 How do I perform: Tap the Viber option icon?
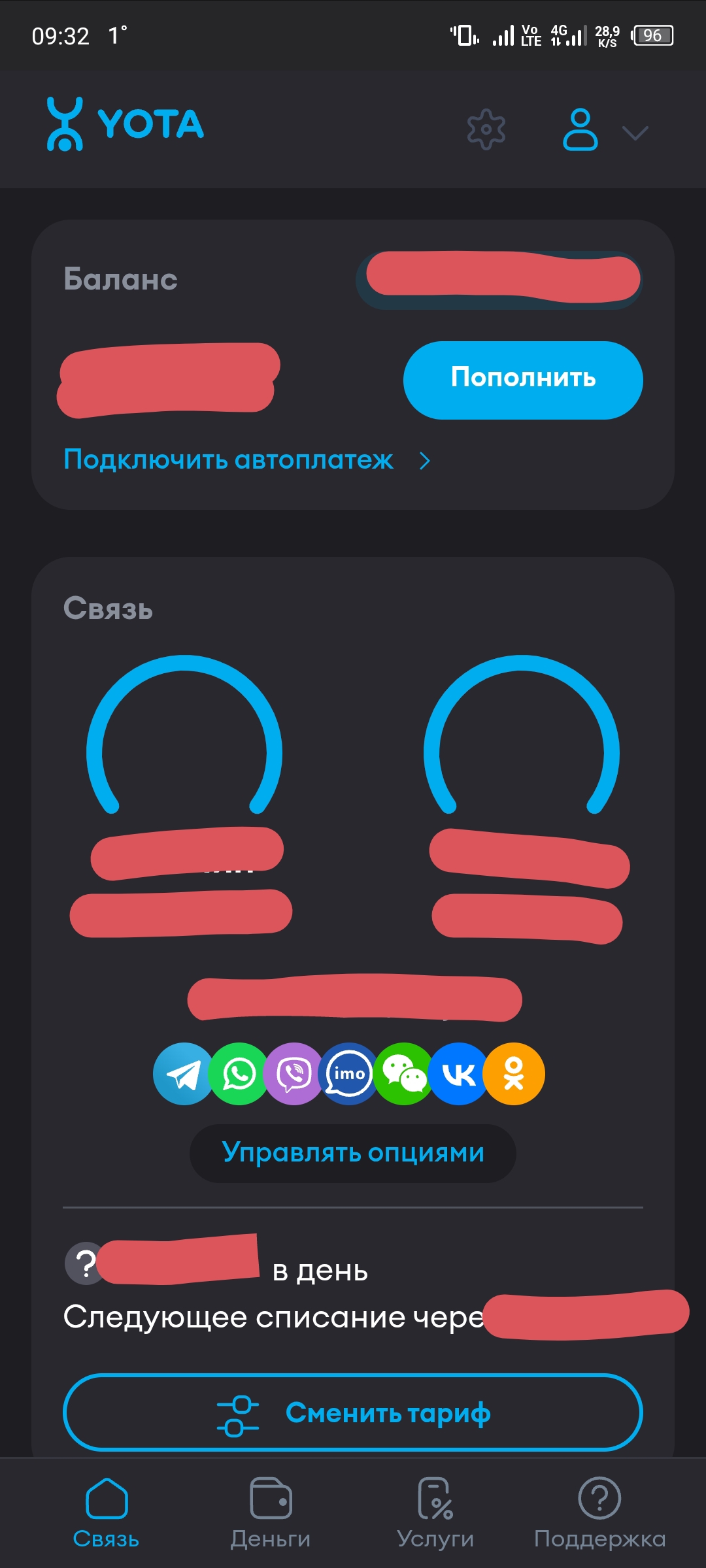click(293, 1073)
